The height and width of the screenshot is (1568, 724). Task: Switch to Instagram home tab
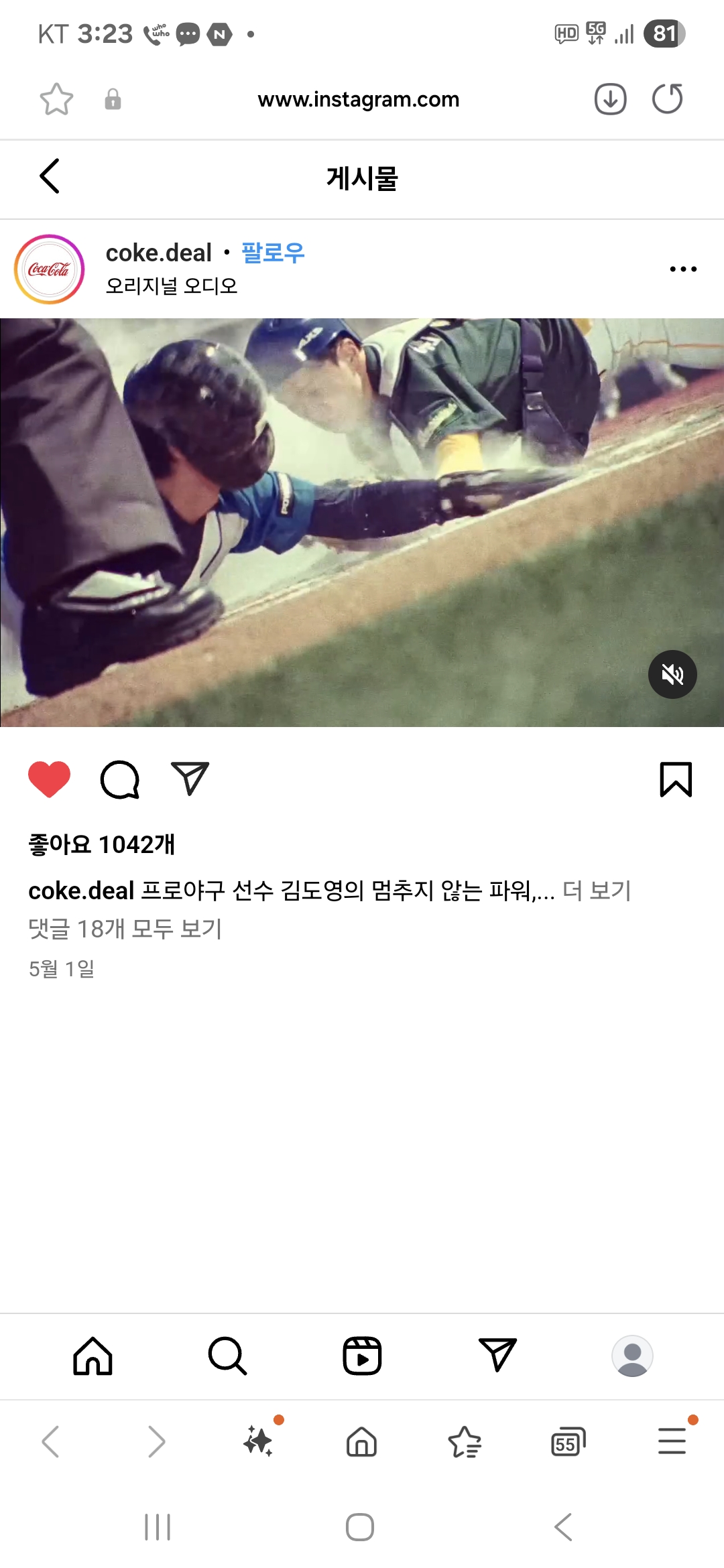click(93, 1356)
